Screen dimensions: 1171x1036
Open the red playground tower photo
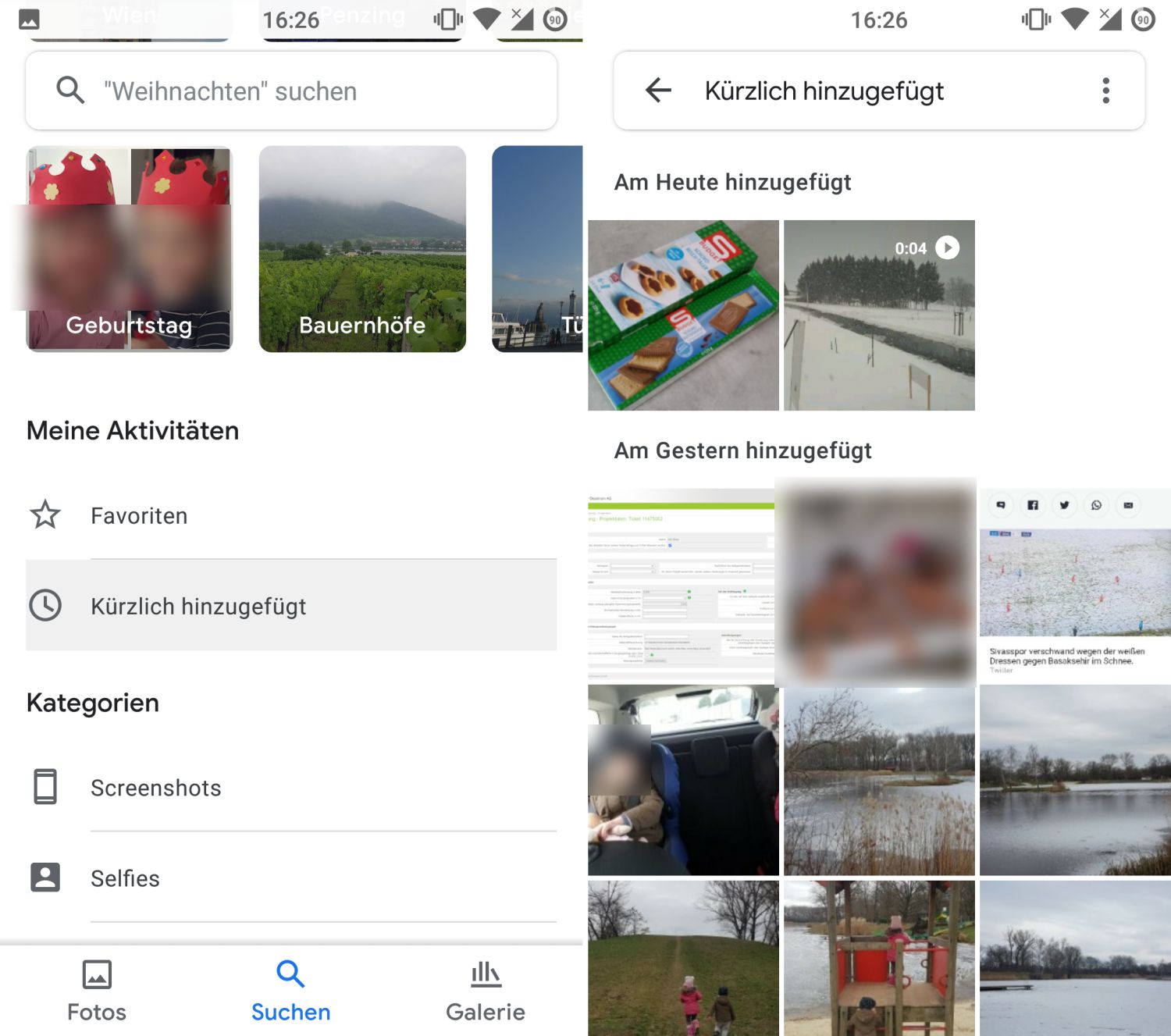point(879,958)
